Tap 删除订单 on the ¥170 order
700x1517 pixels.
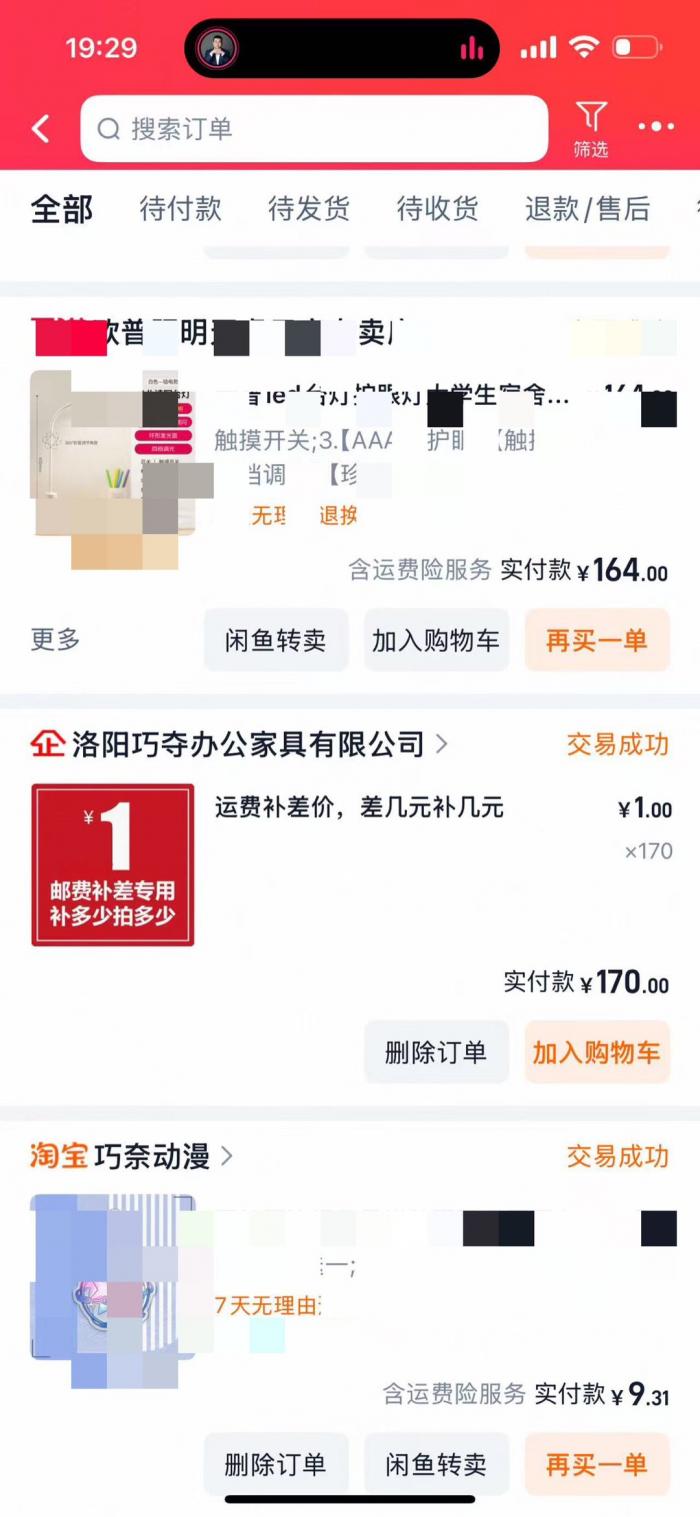click(x=436, y=1052)
